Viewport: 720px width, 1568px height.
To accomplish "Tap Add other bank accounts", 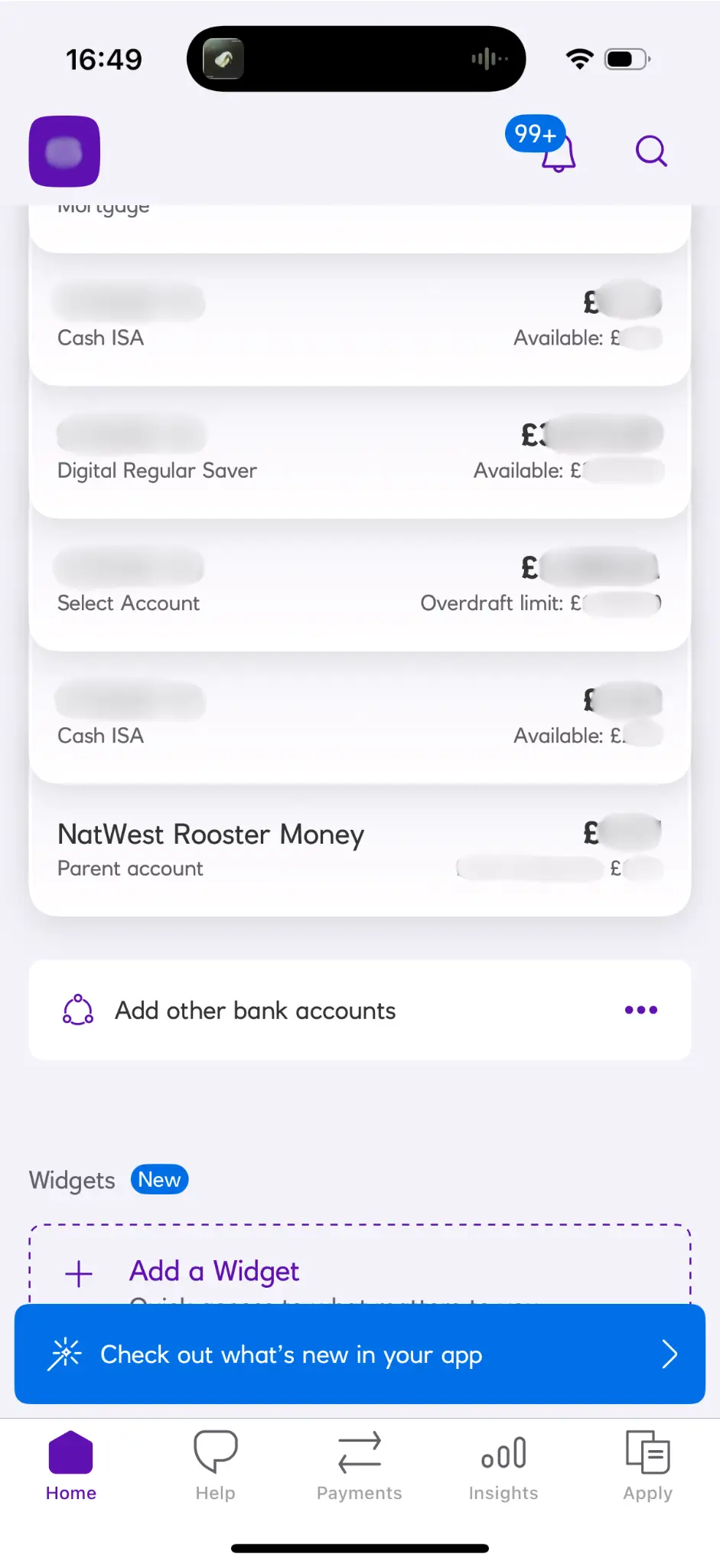I will (x=256, y=1011).
